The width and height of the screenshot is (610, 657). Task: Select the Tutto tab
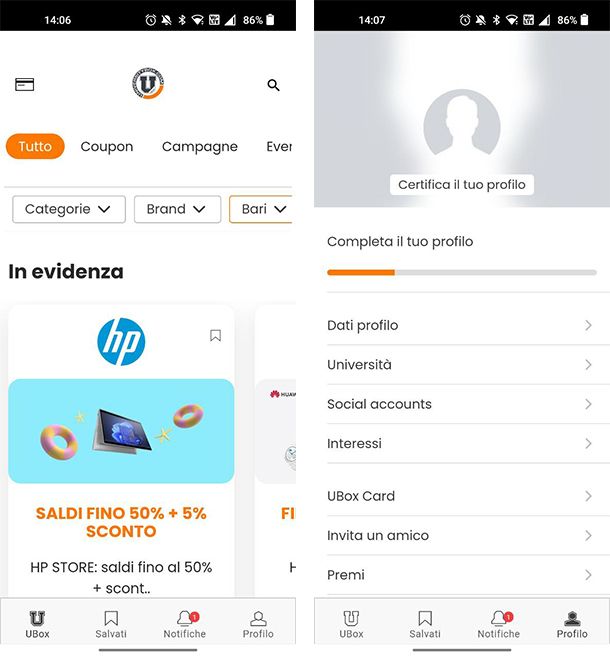point(35,146)
